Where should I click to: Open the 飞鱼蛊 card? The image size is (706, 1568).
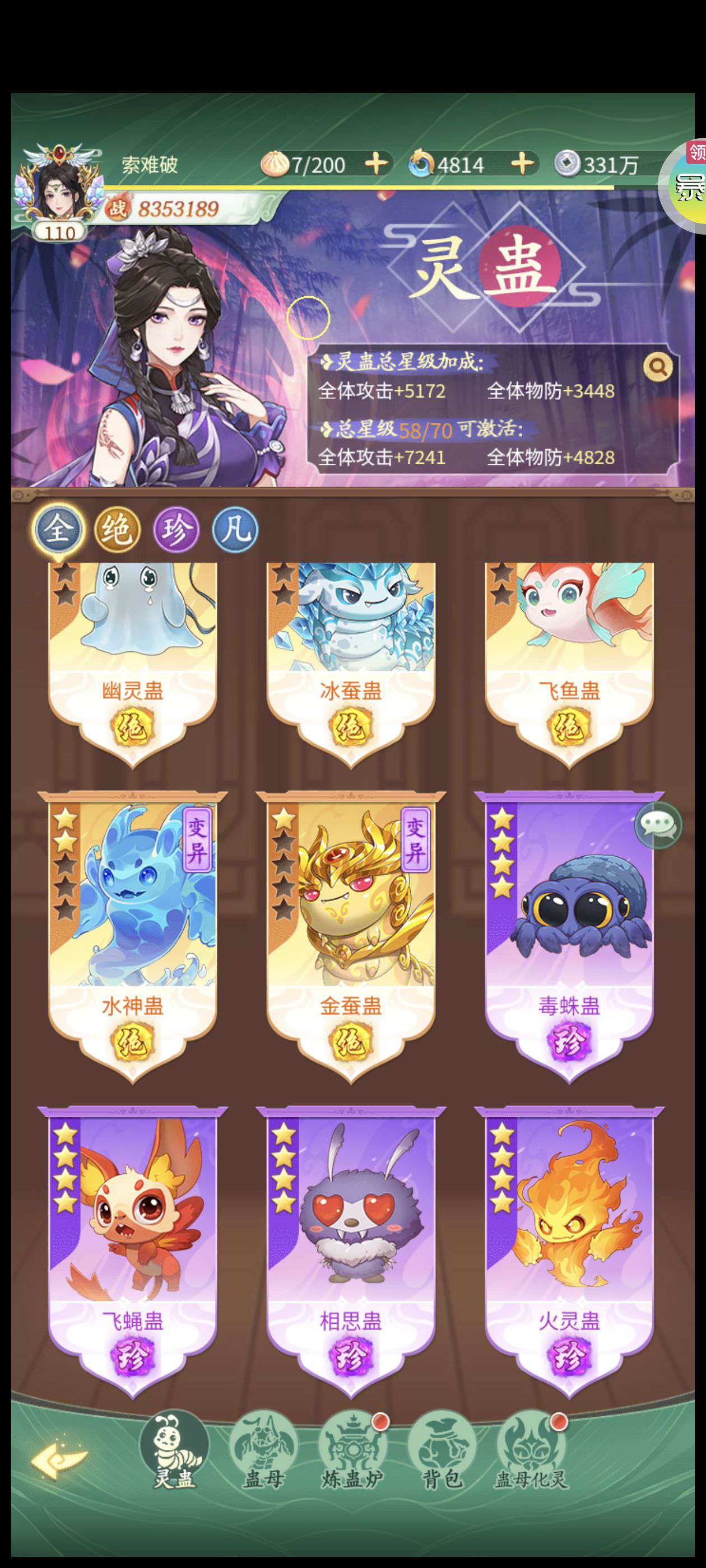tap(569, 651)
